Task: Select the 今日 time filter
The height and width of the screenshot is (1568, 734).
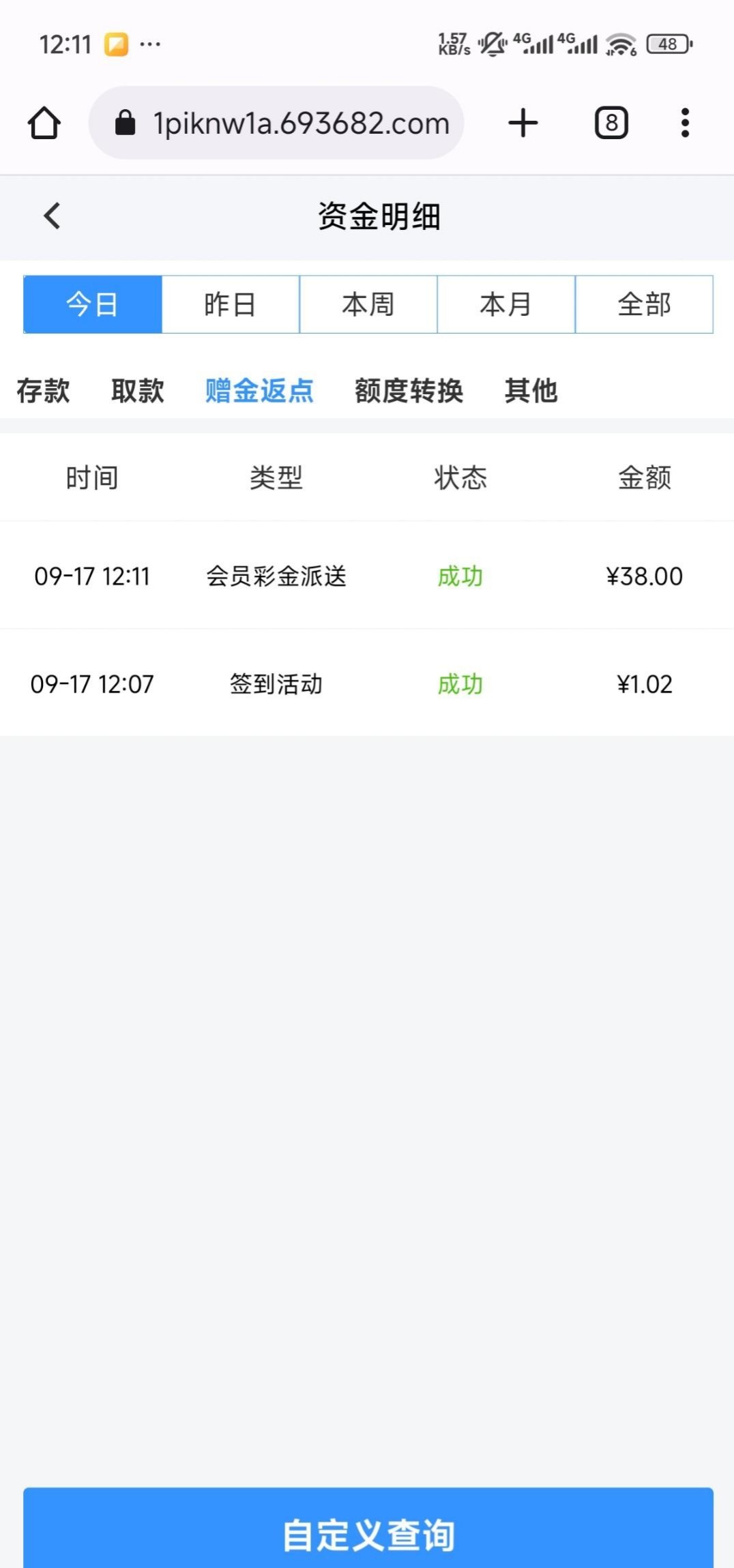Action: pos(93,304)
